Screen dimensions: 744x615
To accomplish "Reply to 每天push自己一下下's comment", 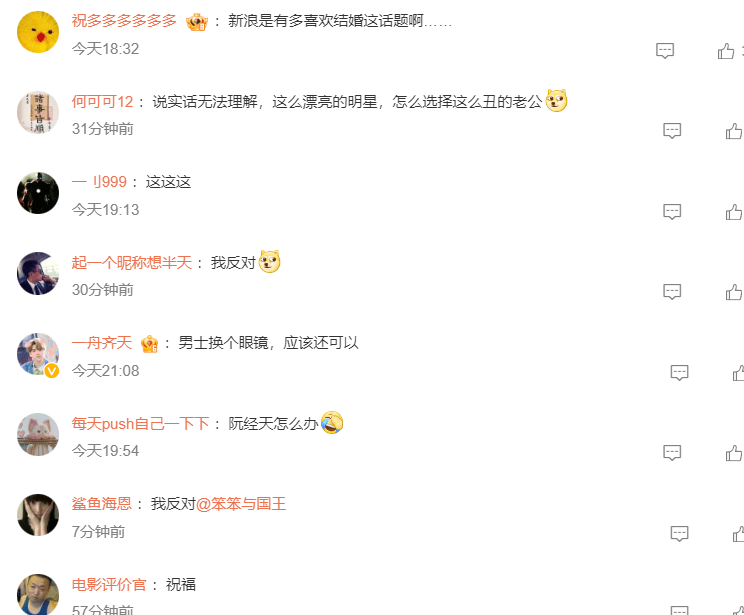I will (673, 453).
